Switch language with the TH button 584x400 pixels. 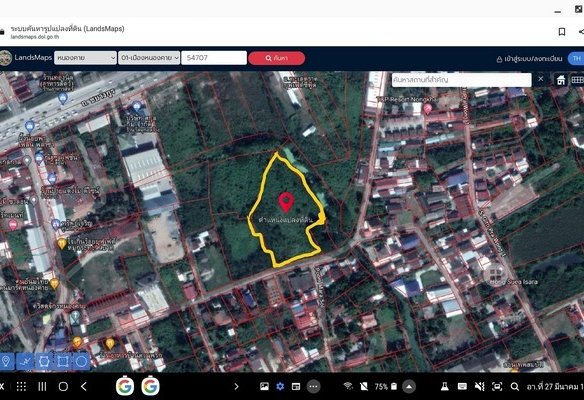[x=577, y=58]
